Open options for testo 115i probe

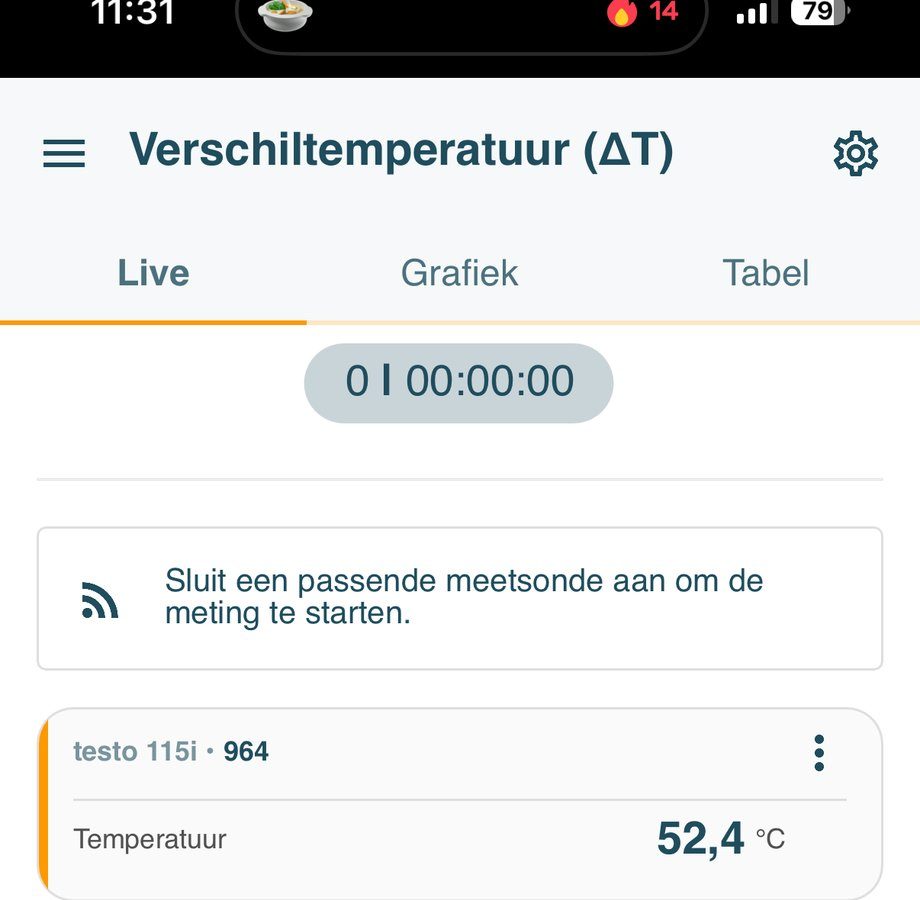pos(819,753)
